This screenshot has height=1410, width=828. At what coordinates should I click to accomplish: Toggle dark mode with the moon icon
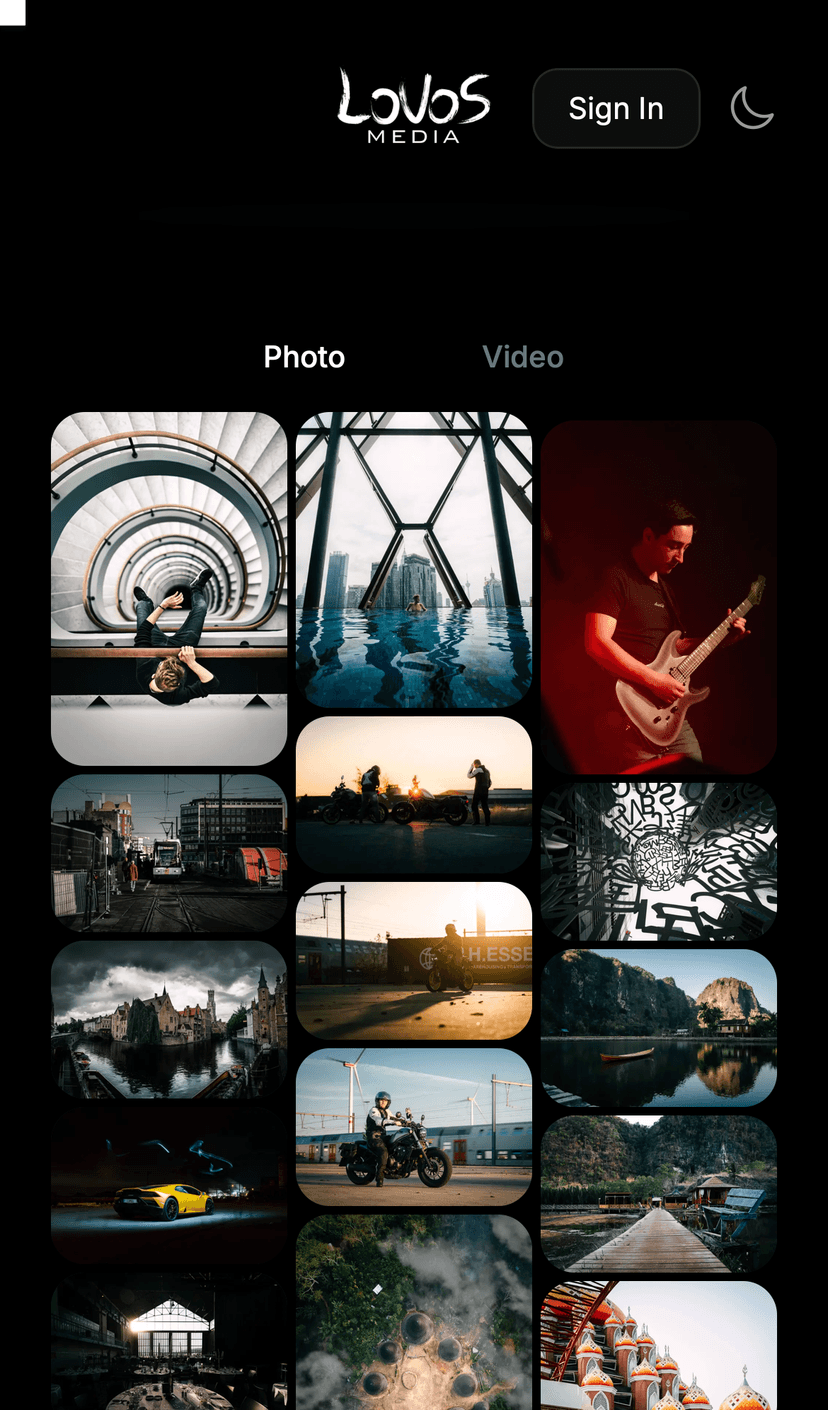tap(752, 108)
